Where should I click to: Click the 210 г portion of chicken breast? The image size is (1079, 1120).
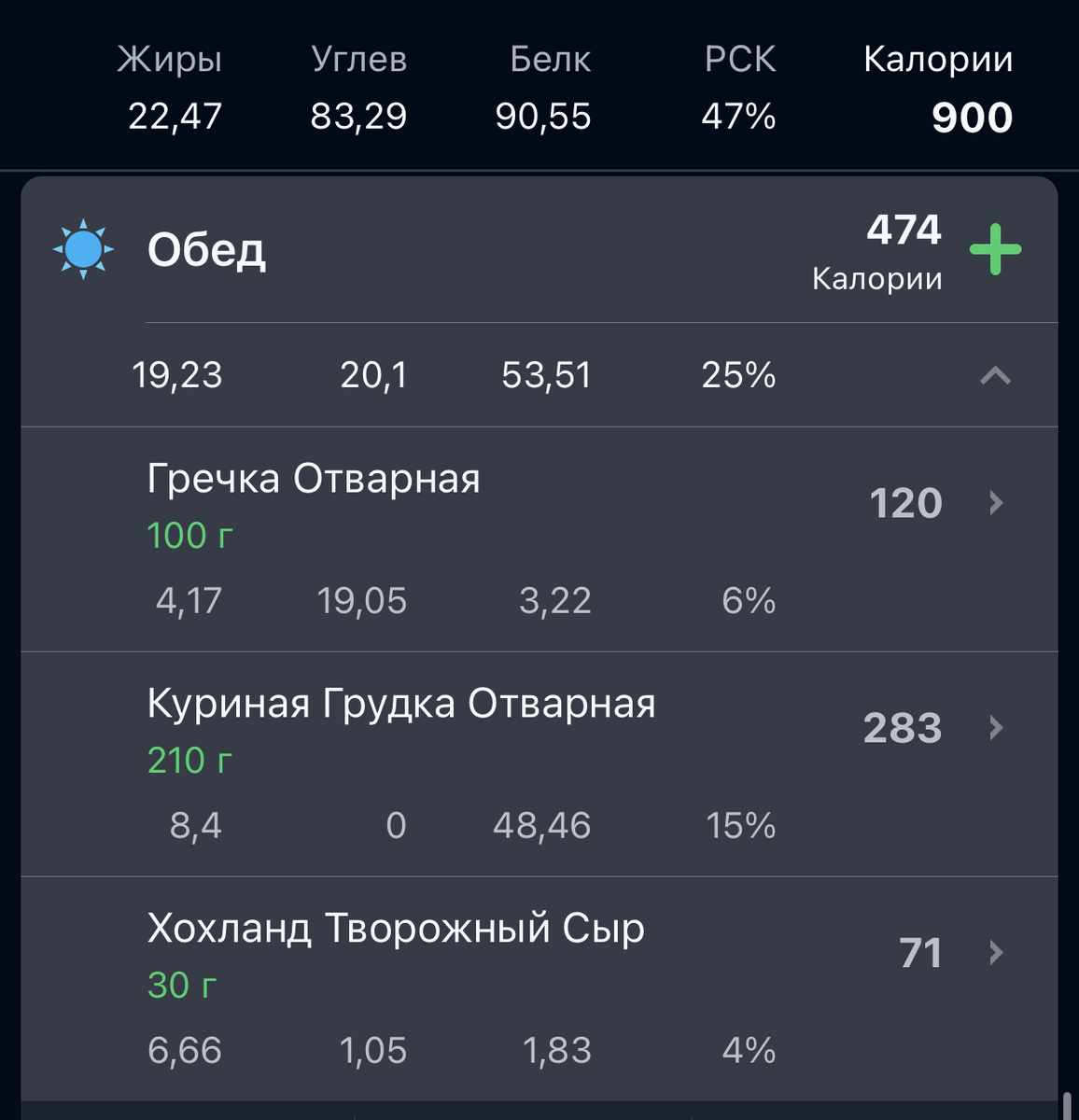187,760
